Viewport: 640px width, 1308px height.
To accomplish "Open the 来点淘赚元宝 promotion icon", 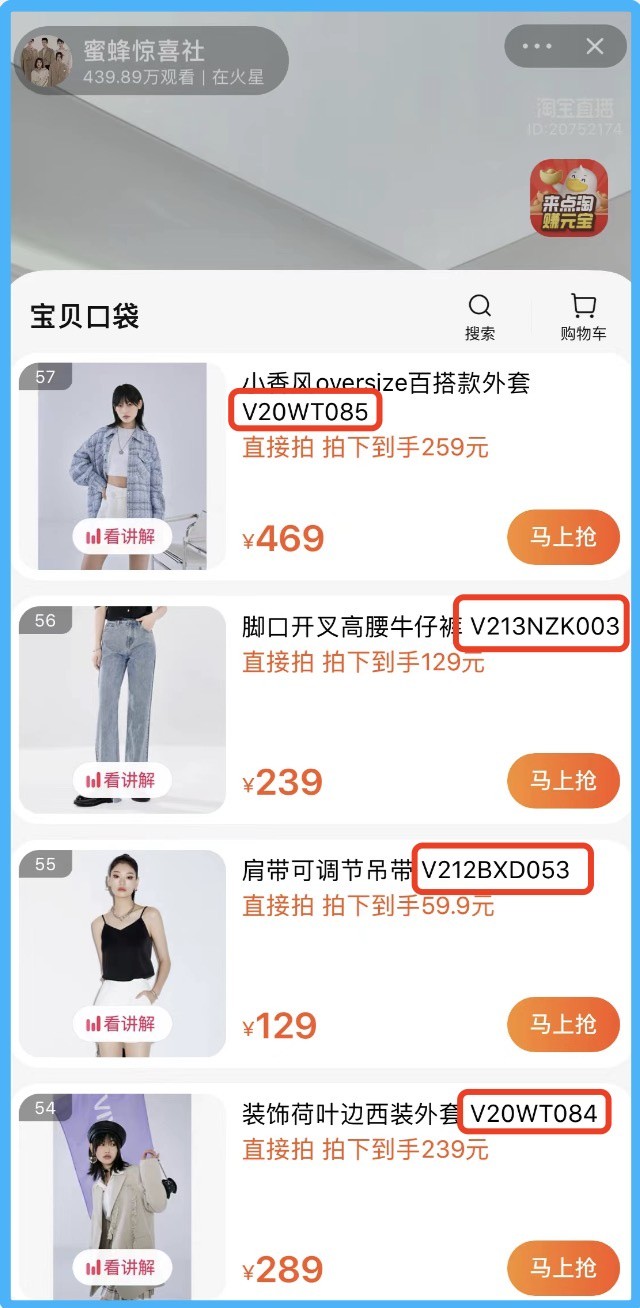I will [569, 198].
